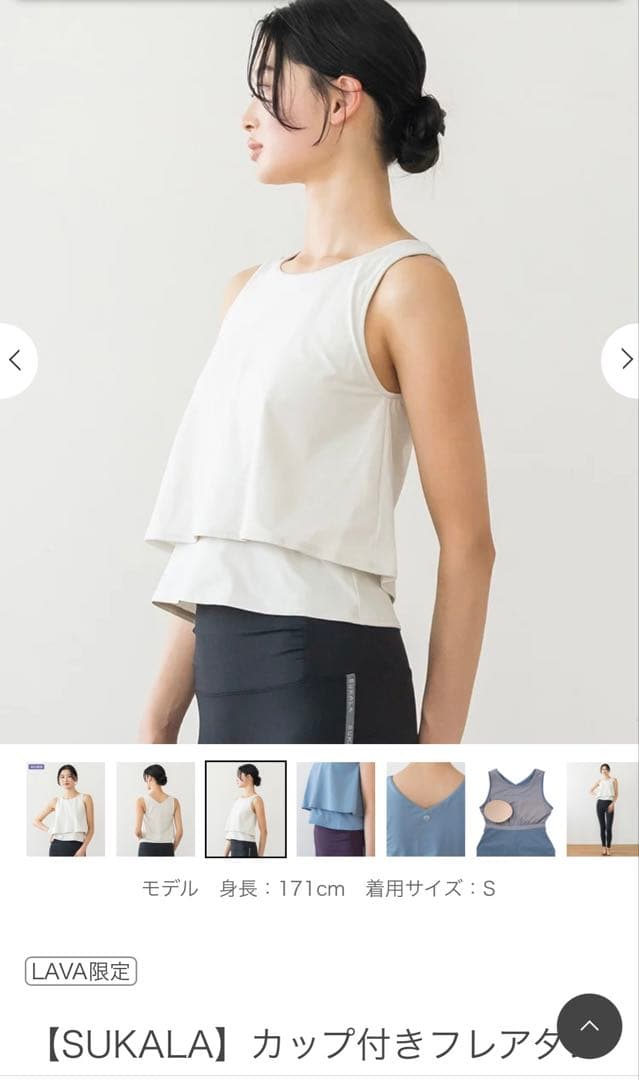
Task: Select the side-view white top thumbnail
Action: [x=246, y=809]
